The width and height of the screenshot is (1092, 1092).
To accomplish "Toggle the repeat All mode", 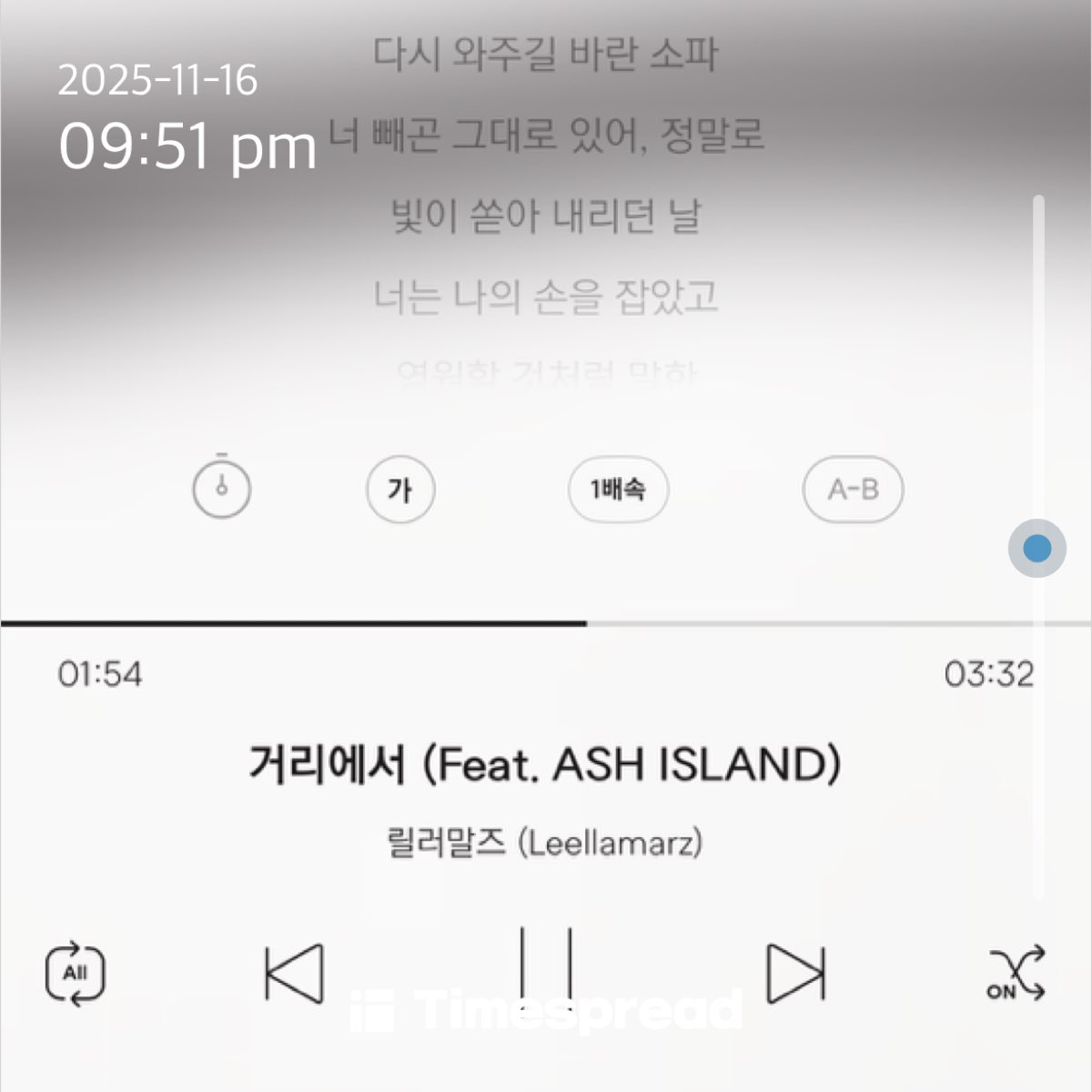I will click(x=76, y=974).
